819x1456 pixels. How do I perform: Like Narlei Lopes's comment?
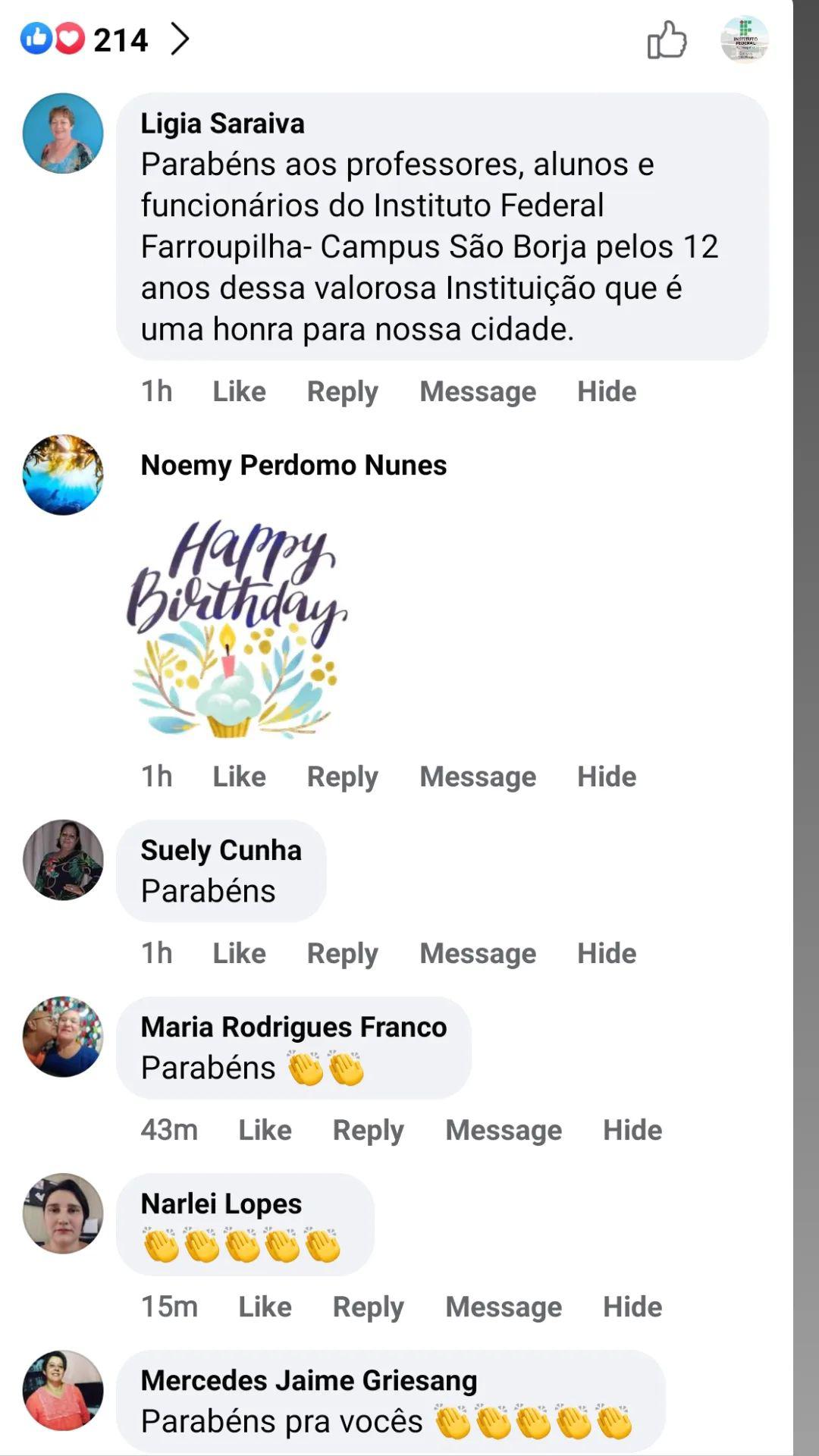click(265, 1307)
